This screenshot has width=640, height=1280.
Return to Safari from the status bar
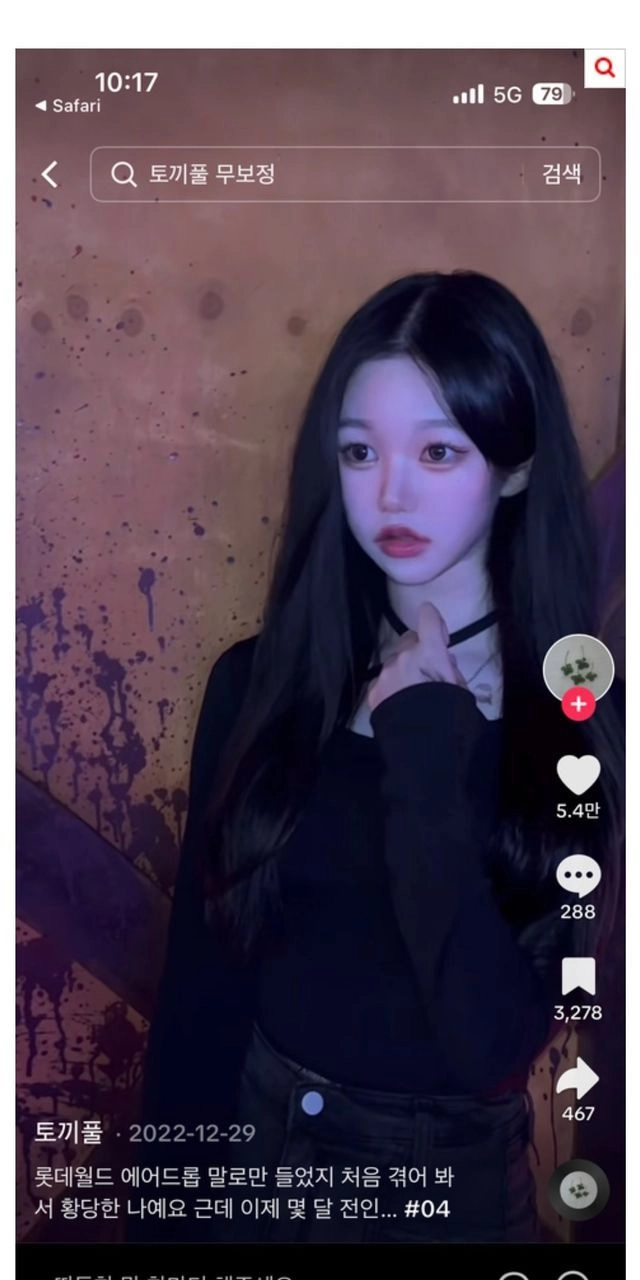pyautogui.click(x=68, y=106)
